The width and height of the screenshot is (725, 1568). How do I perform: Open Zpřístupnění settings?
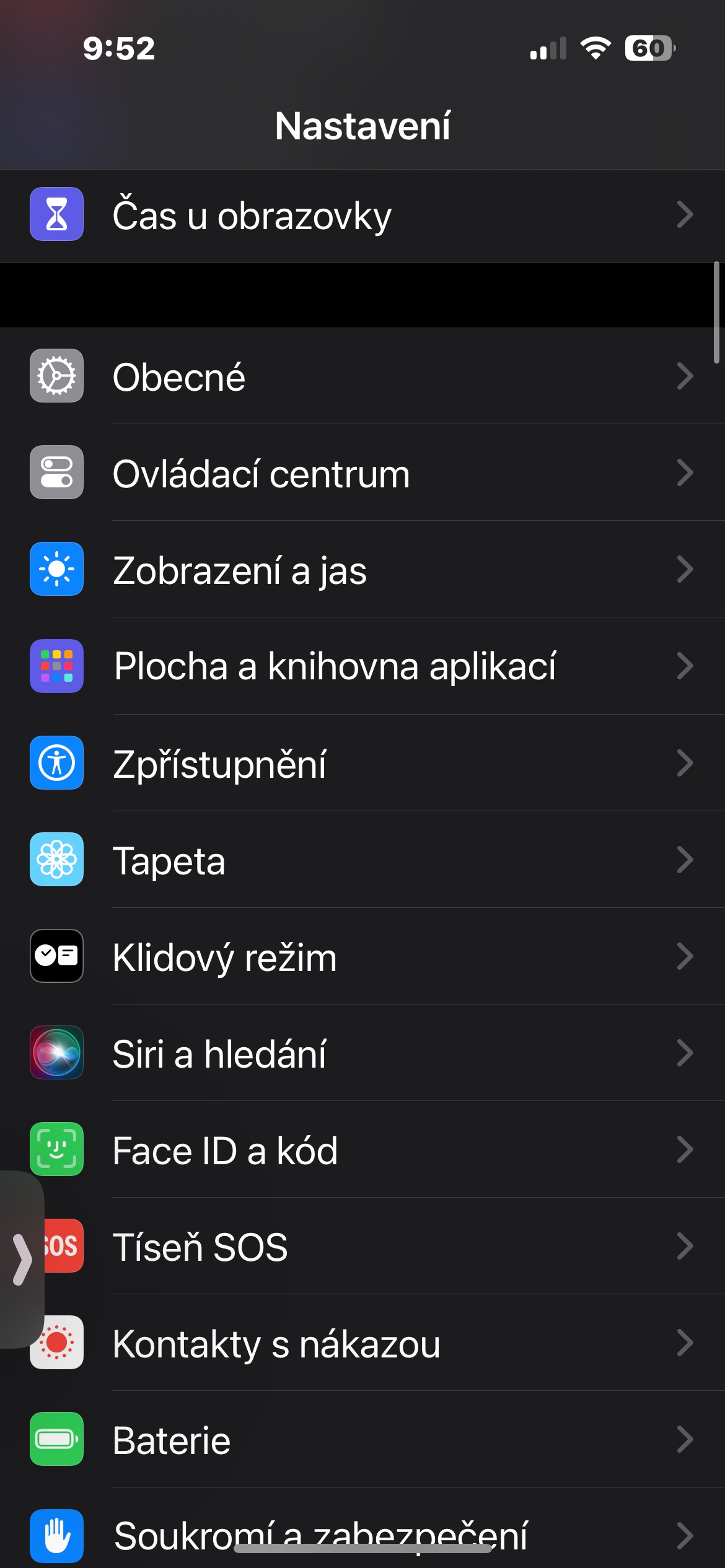362,763
